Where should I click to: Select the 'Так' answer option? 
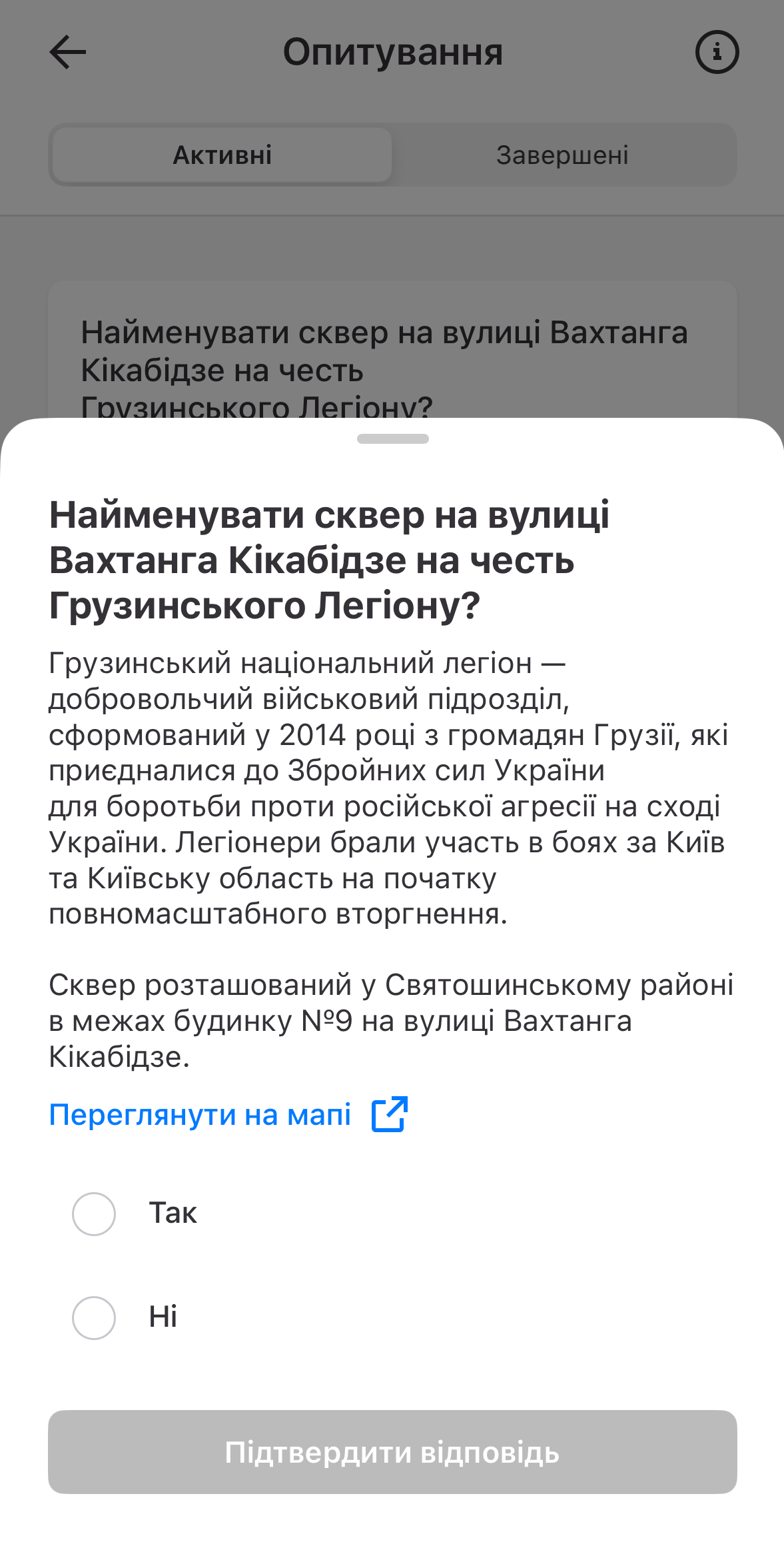[x=94, y=1213]
